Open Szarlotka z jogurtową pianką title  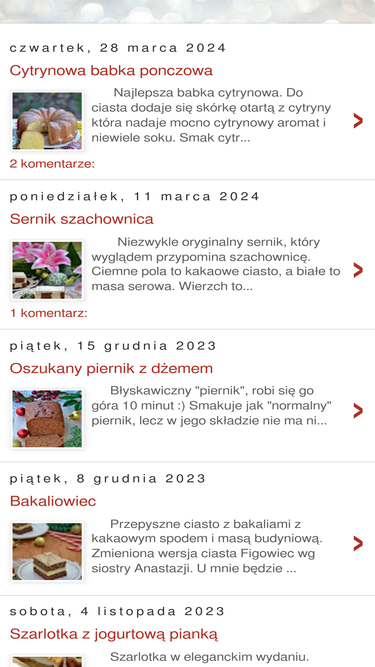point(114,634)
